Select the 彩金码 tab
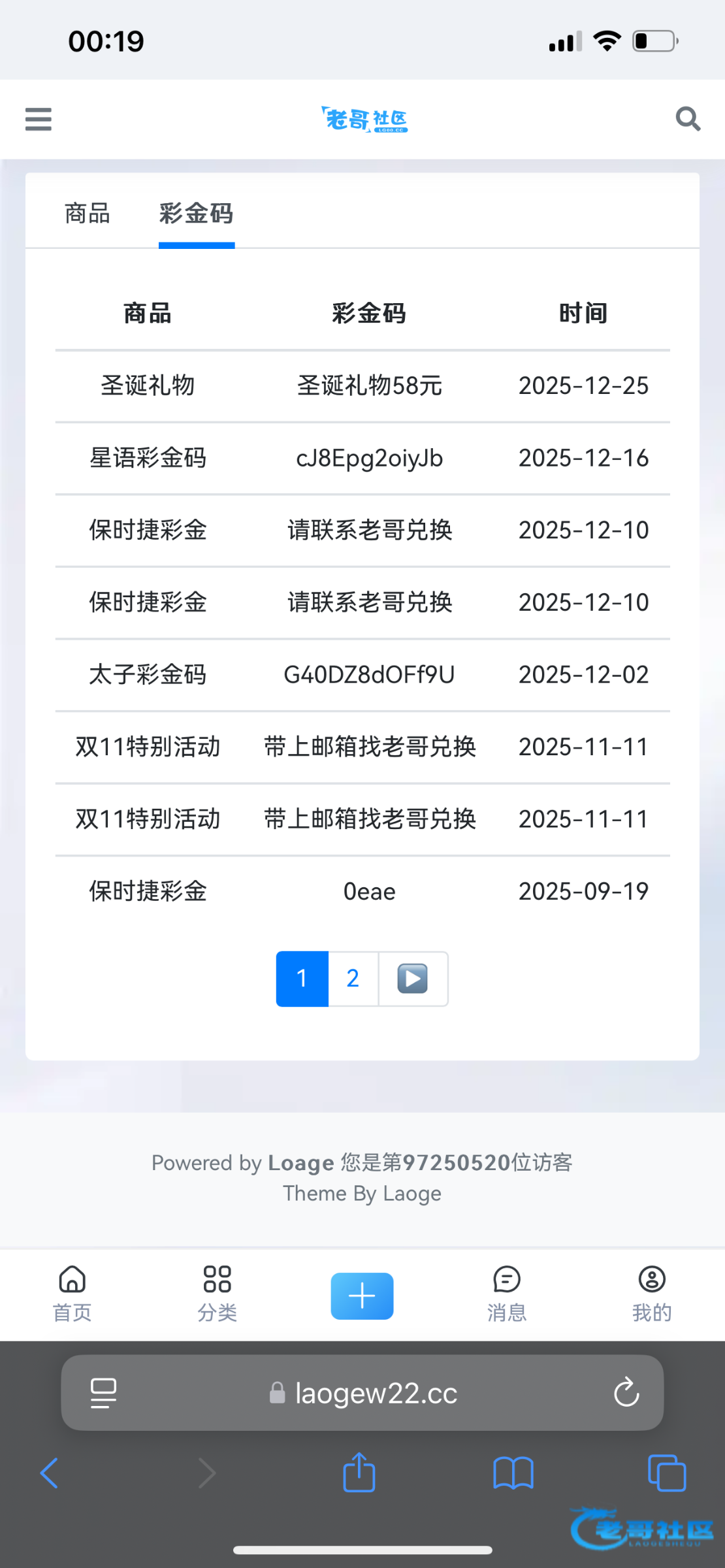Screen dimensions: 725x1568 click(x=196, y=214)
